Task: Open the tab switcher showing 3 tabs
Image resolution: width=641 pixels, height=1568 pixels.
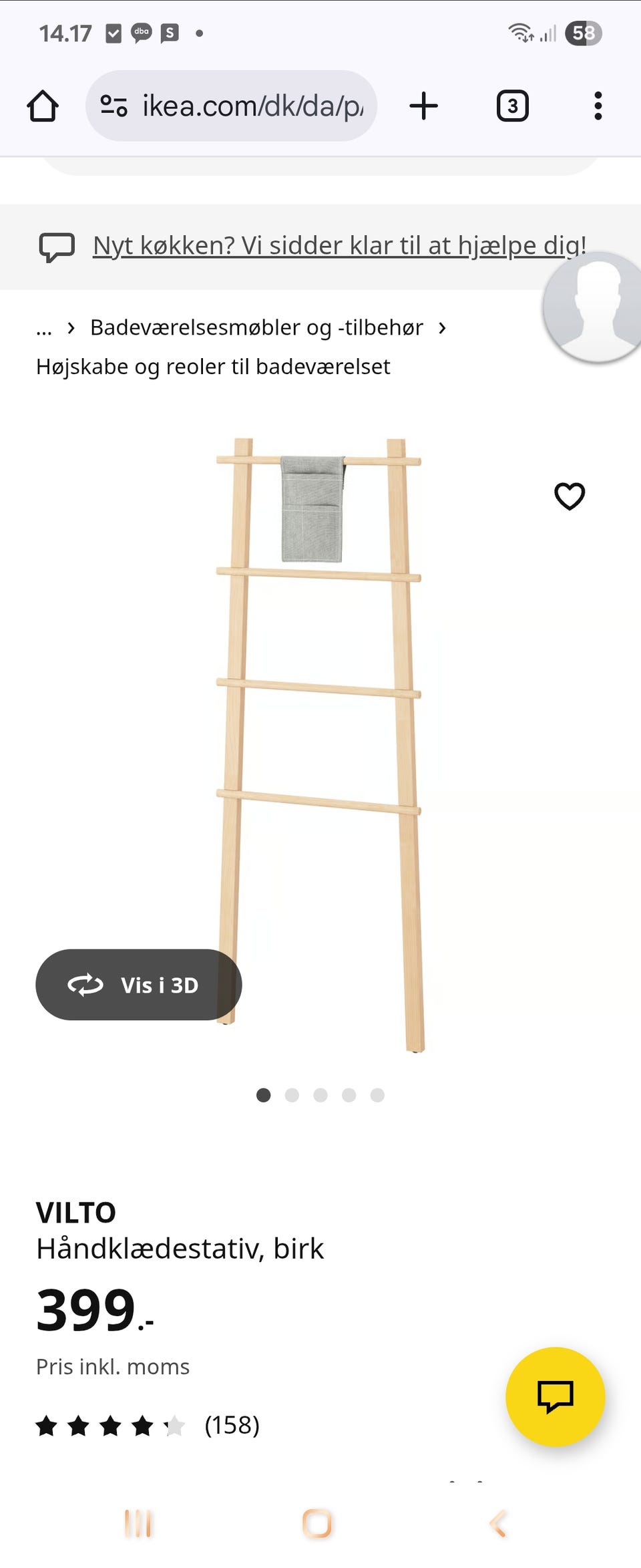Action: tap(513, 105)
